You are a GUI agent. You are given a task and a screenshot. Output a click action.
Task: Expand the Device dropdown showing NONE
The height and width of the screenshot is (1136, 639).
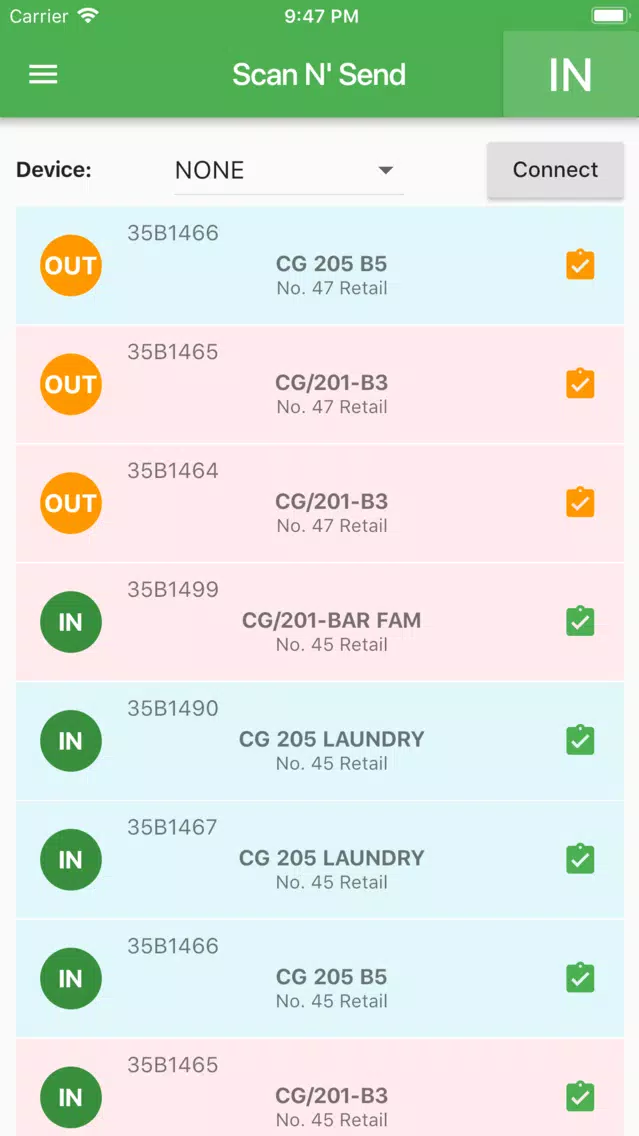pos(288,170)
